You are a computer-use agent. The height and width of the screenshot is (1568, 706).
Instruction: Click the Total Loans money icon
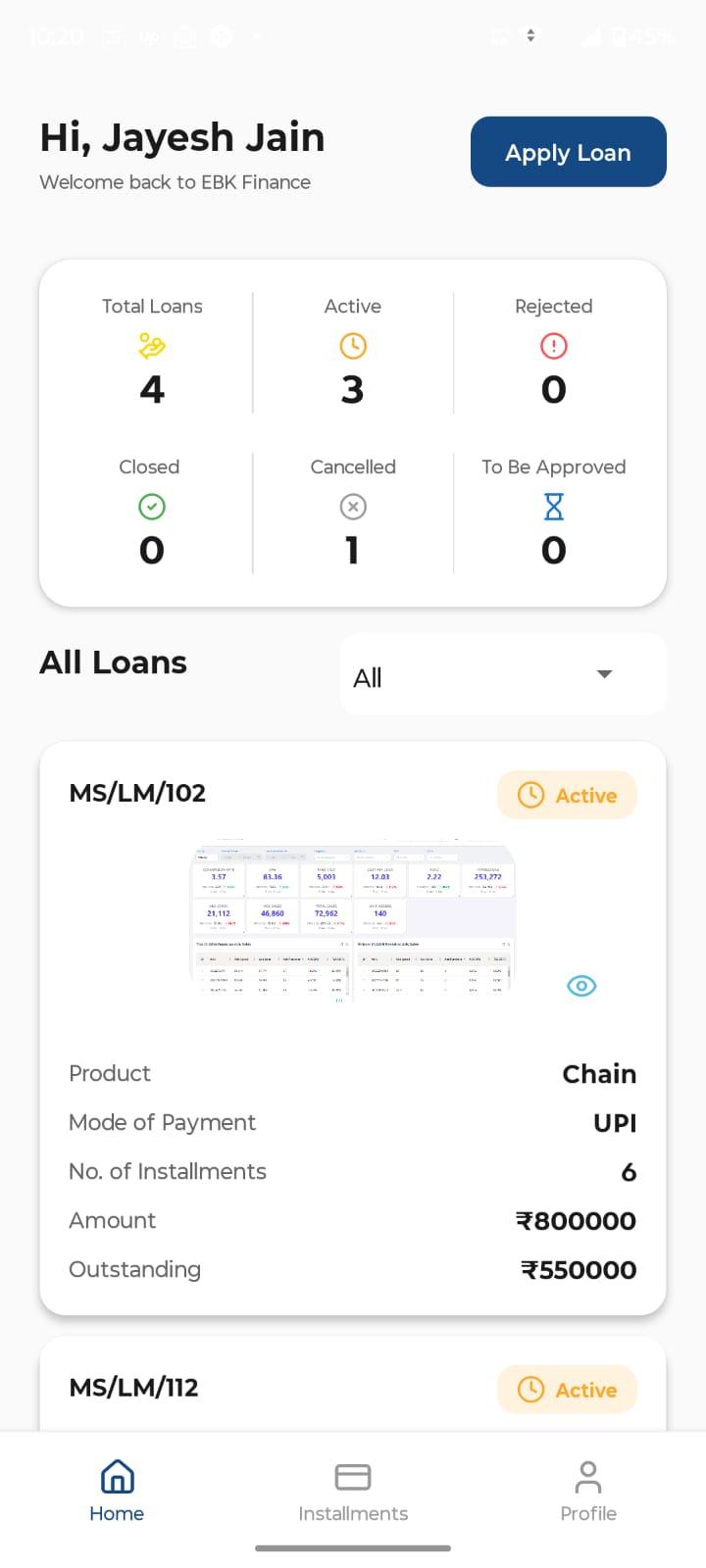[x=152, y=346]
